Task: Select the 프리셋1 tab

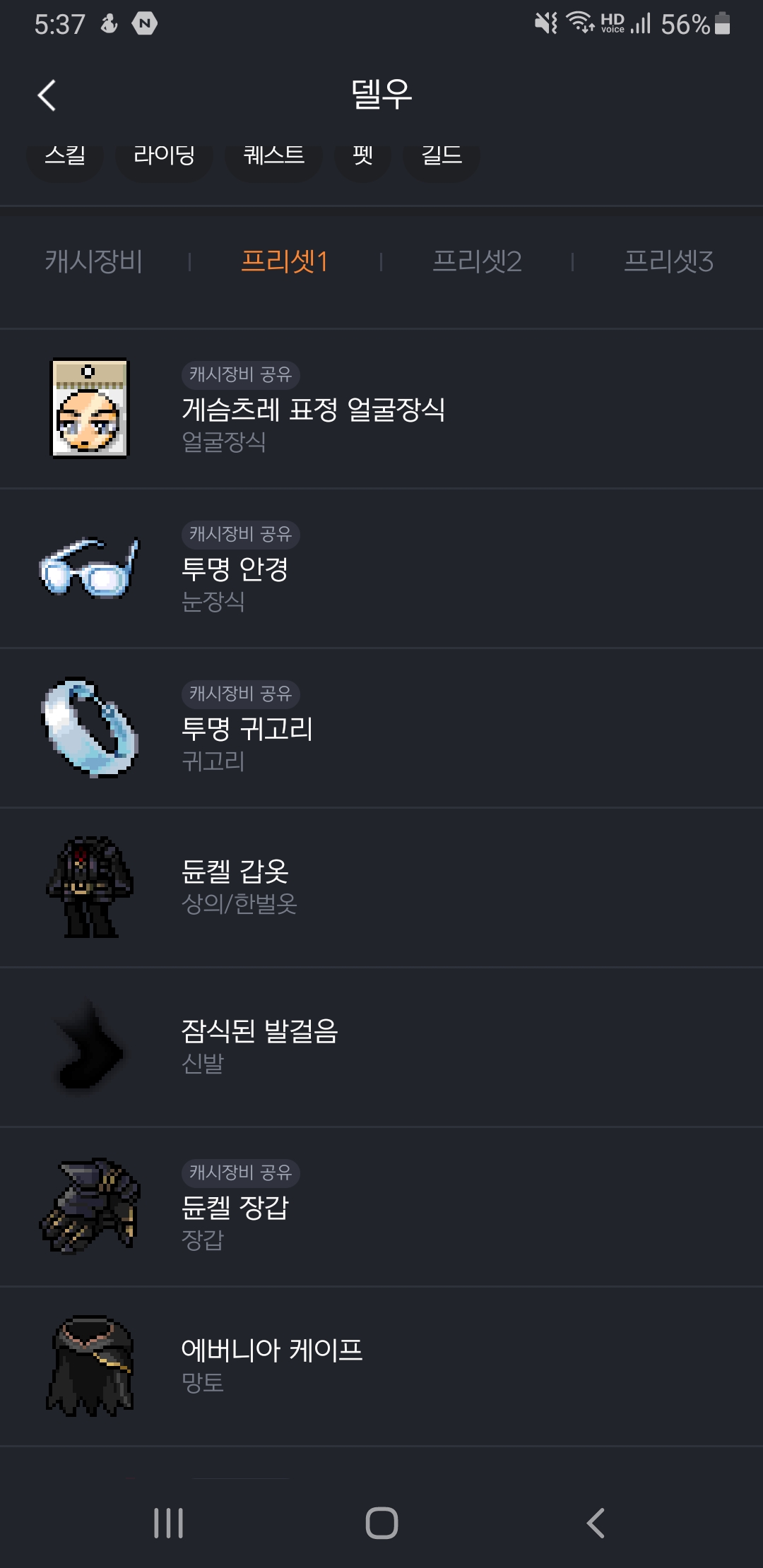Action: point(285,261)
